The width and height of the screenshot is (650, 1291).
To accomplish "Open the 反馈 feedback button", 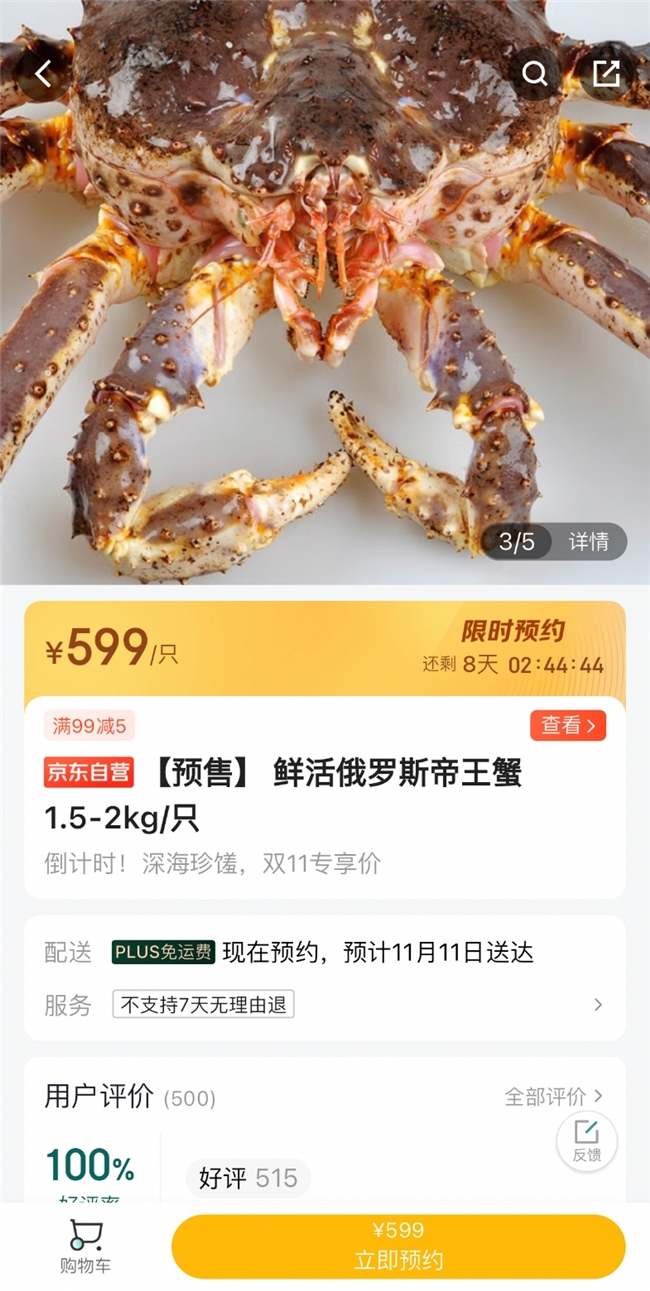I will [x=587, y=1141].
